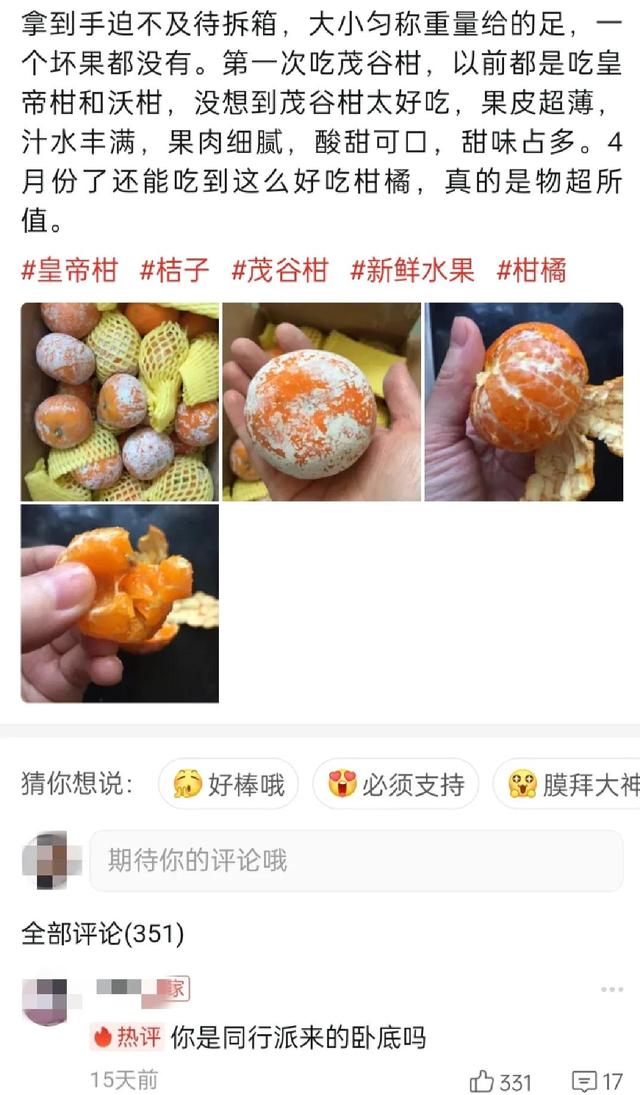Screen dimensions: 640x1095
Task: Select the 好棒哦 quick reply chip
Action: coord(228,784)
